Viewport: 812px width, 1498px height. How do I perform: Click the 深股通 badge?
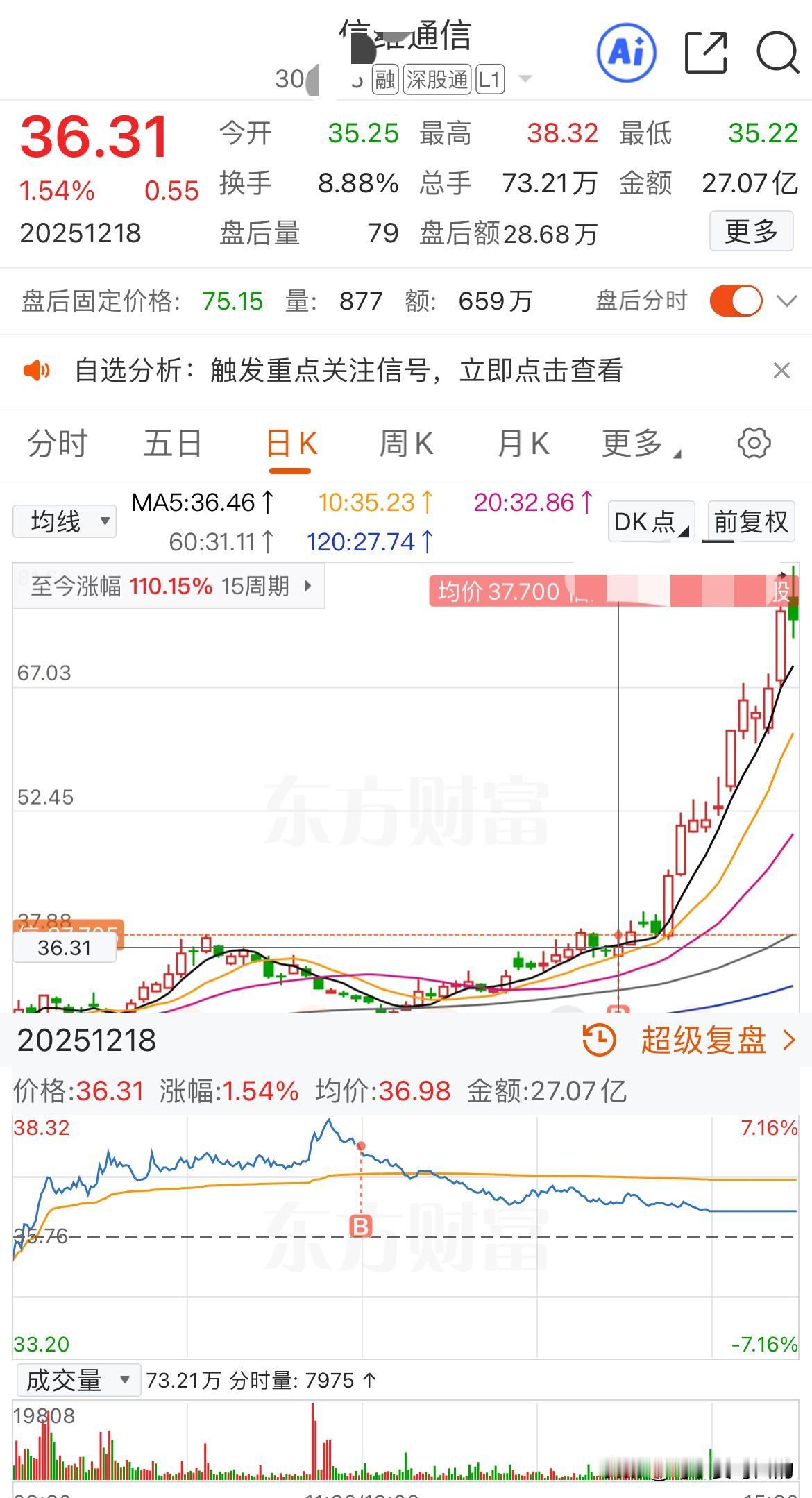coord(438,80)
